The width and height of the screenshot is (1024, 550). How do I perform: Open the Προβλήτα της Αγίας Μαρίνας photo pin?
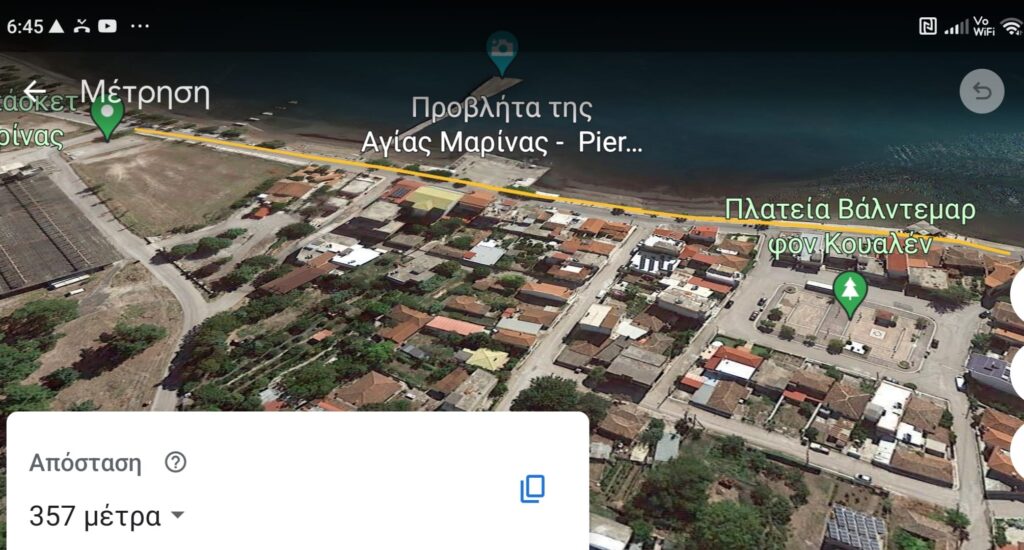[x=502, y=54]
